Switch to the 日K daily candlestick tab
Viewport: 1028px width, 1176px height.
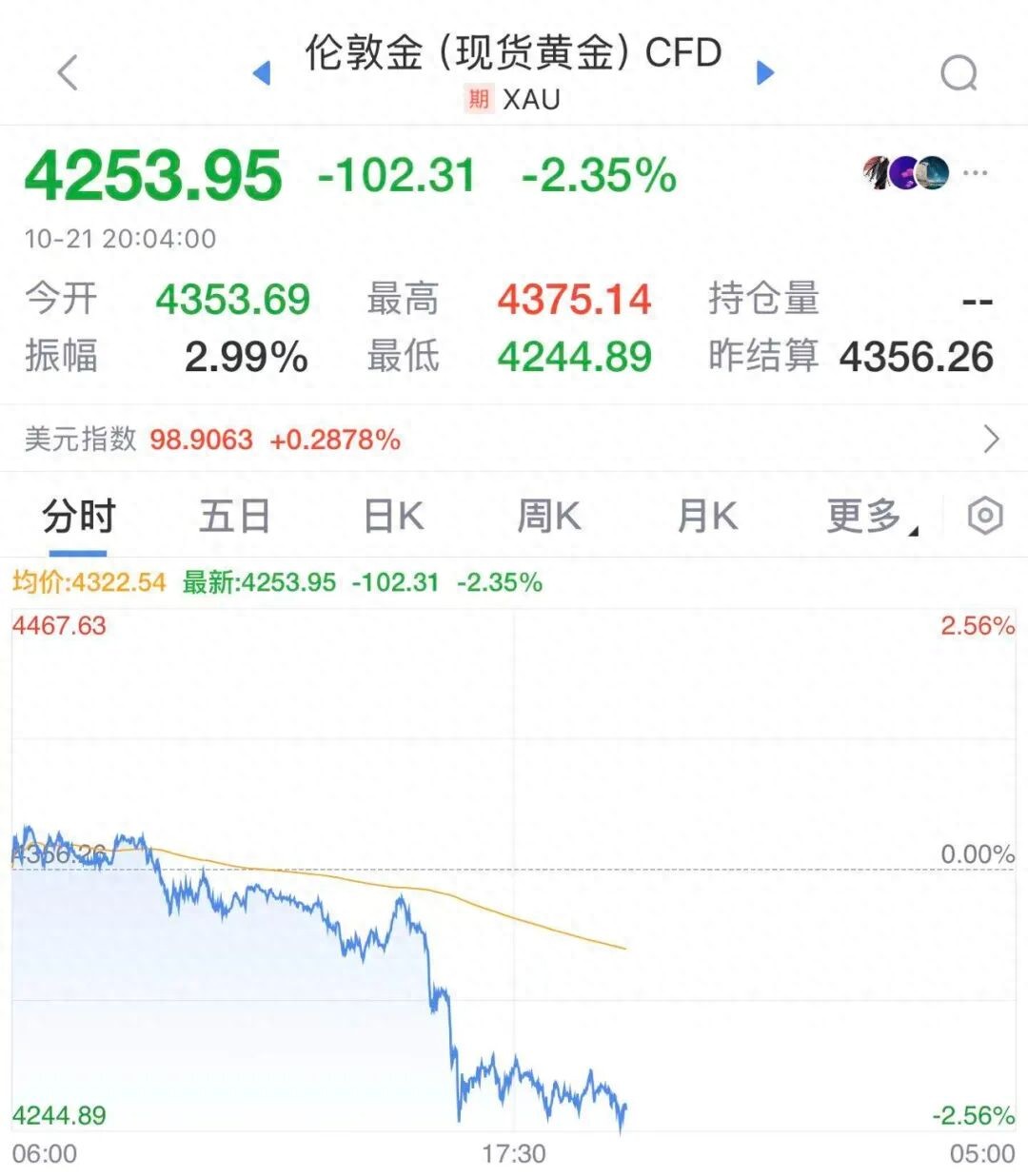point(392,515)
